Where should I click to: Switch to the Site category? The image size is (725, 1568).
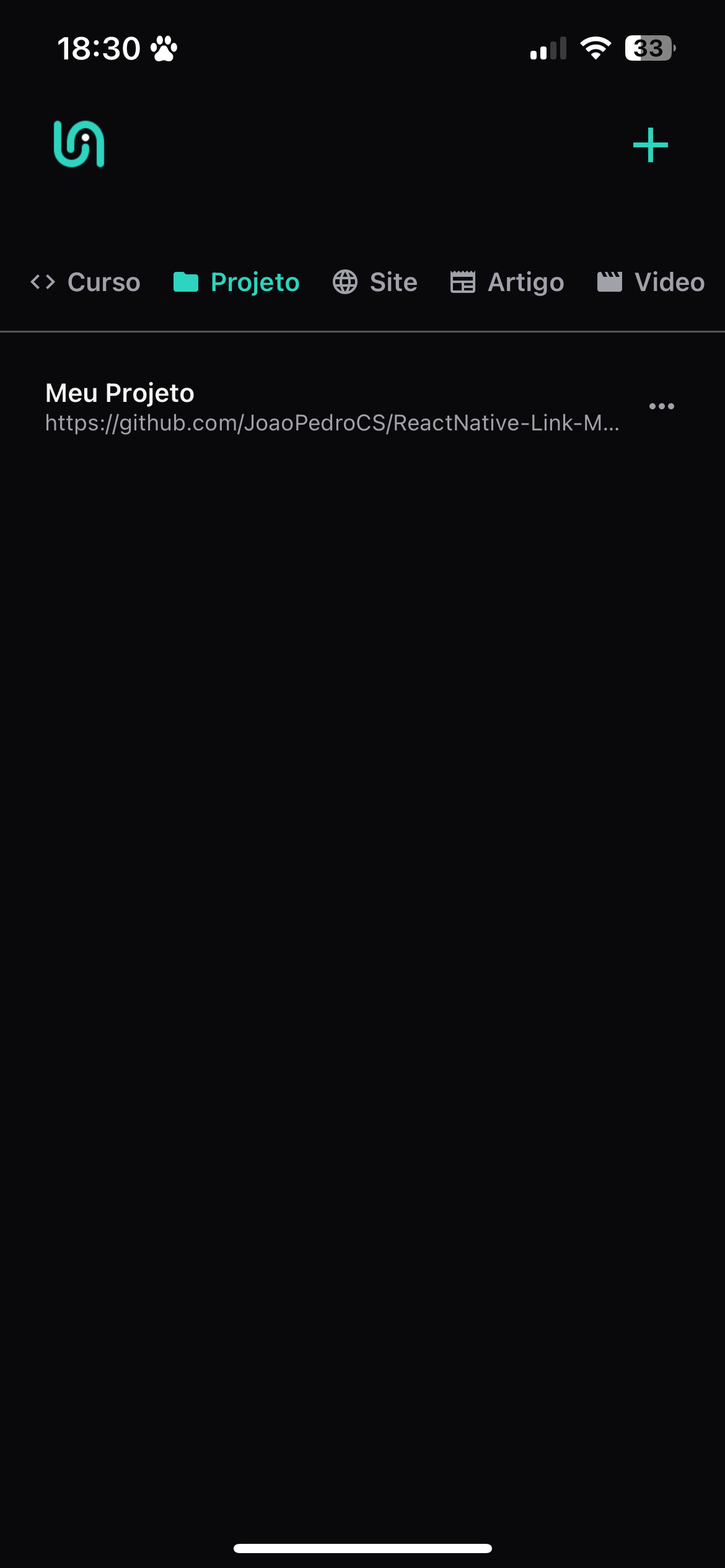pos(375,282)
